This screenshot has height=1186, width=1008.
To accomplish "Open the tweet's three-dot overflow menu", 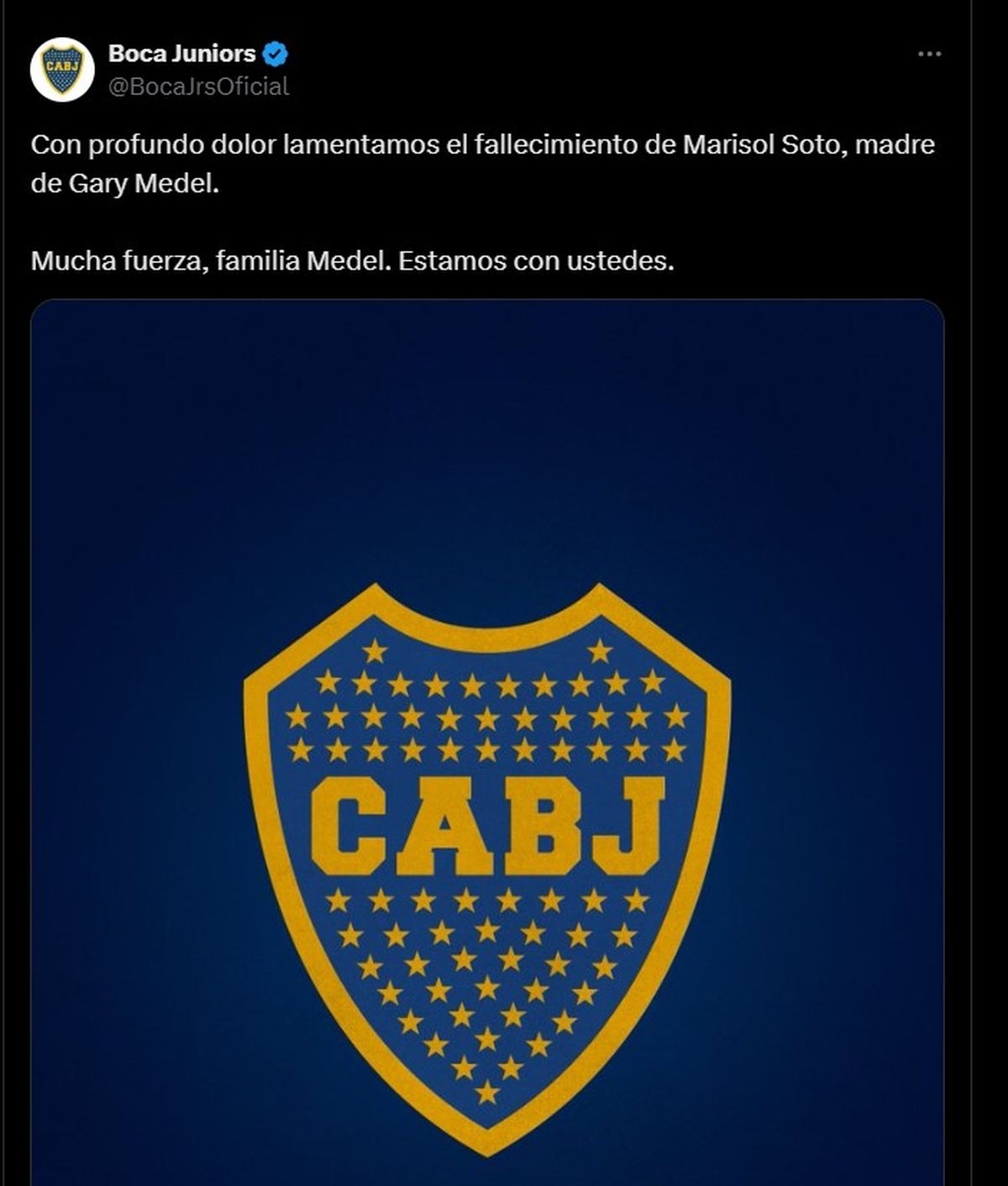I will click(x=928, y=55).
